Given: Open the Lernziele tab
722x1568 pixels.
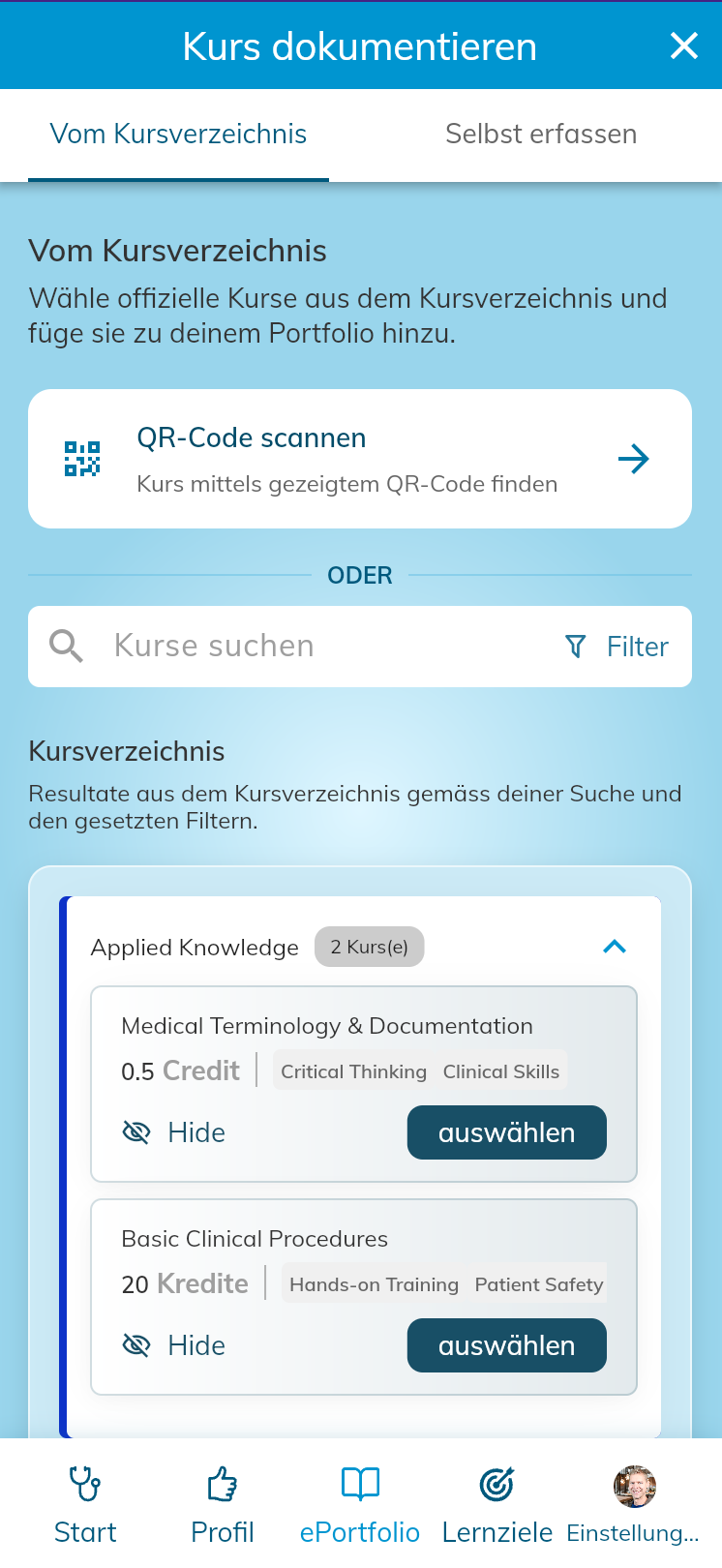Looking at the screenshot, I should tap(496, 1504).
